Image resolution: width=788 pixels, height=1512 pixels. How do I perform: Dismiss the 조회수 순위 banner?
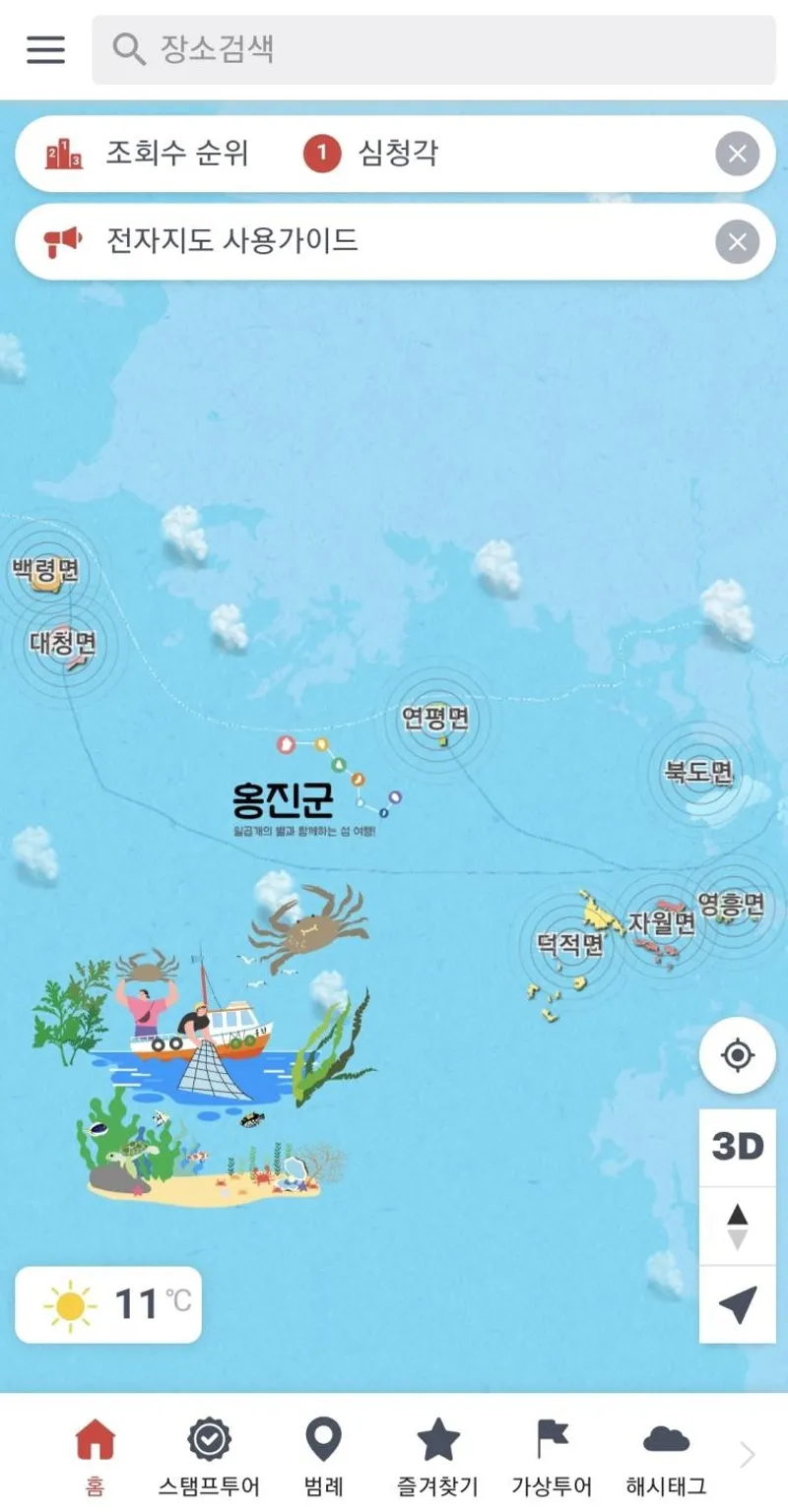click(x=737, y=154)
